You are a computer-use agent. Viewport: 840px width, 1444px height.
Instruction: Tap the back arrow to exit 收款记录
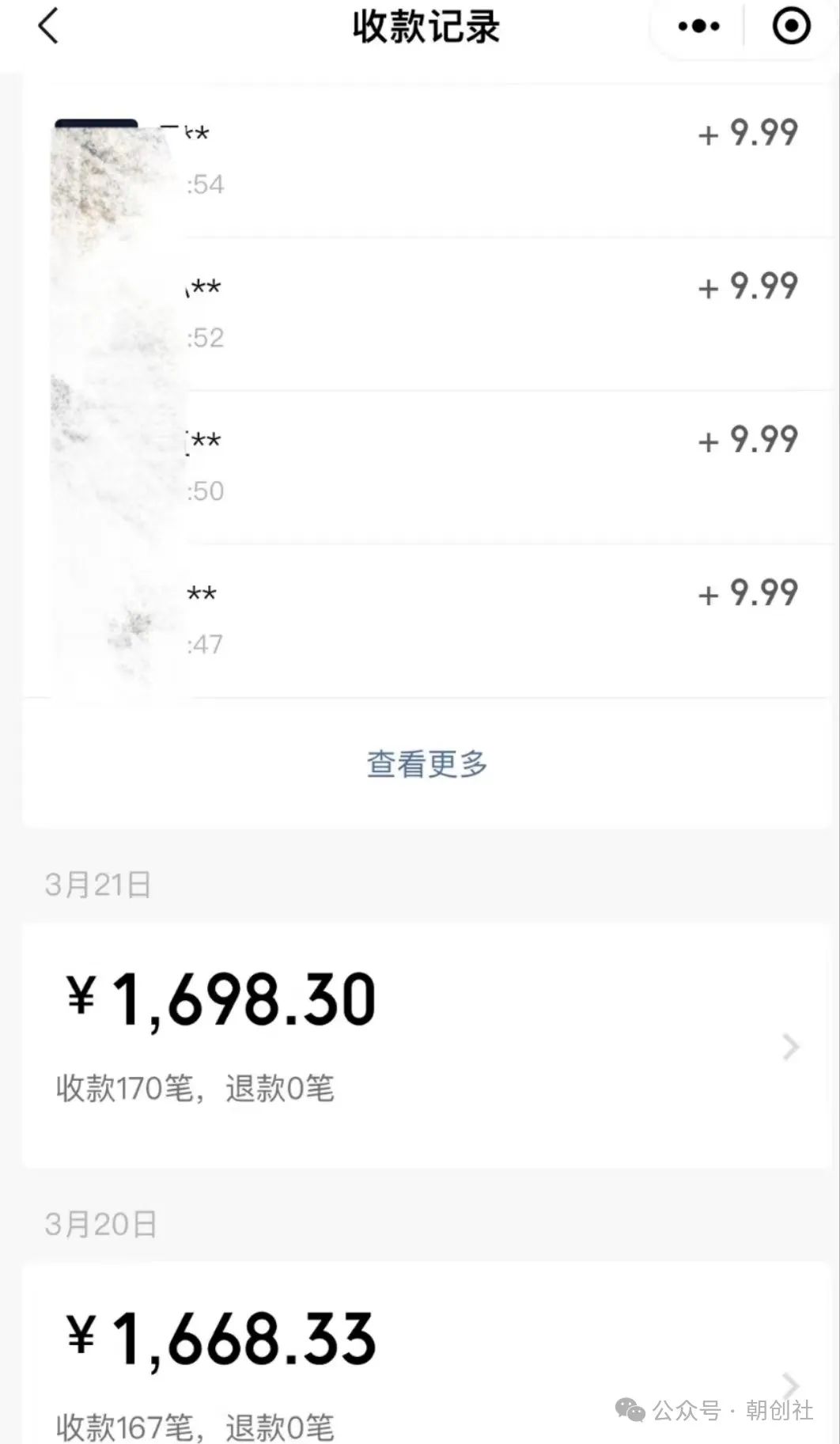pyautogui.click(x=47, y=26)
